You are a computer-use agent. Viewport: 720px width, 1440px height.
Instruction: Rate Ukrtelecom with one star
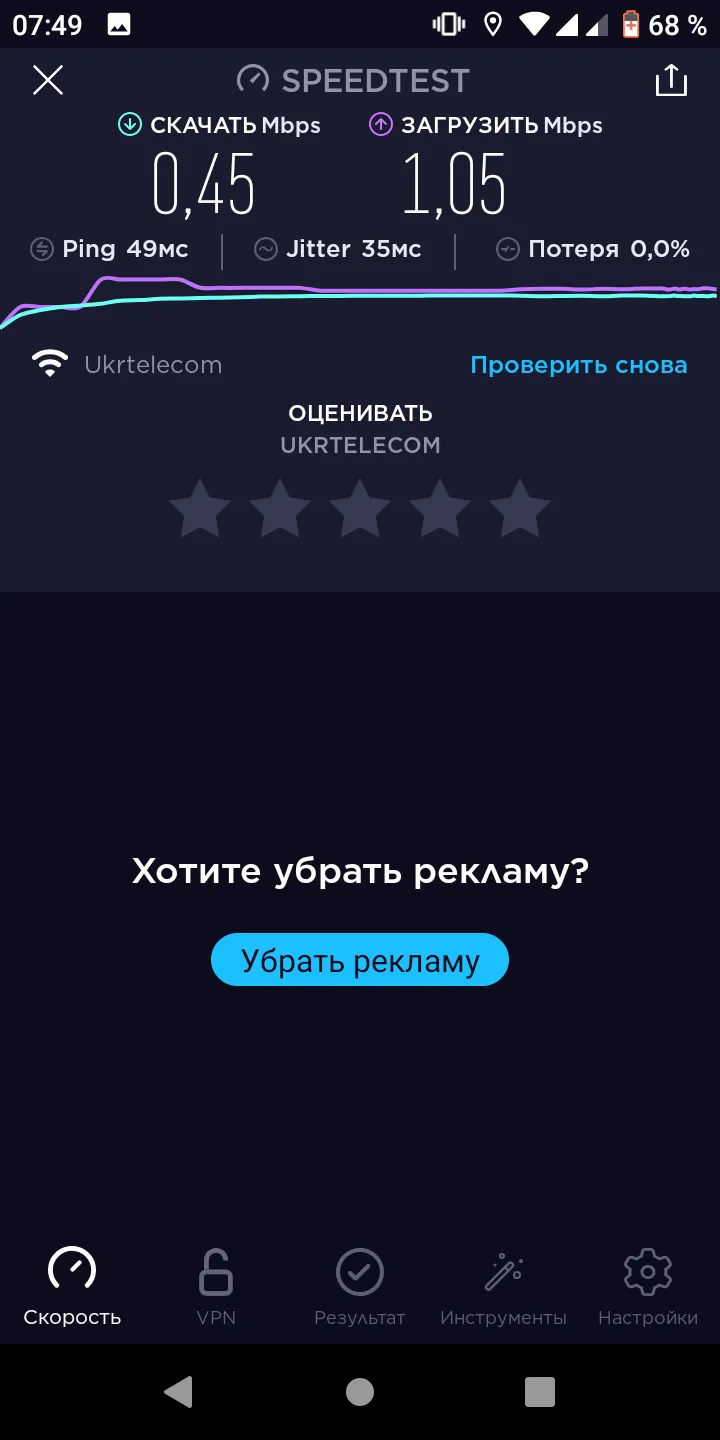200,508
